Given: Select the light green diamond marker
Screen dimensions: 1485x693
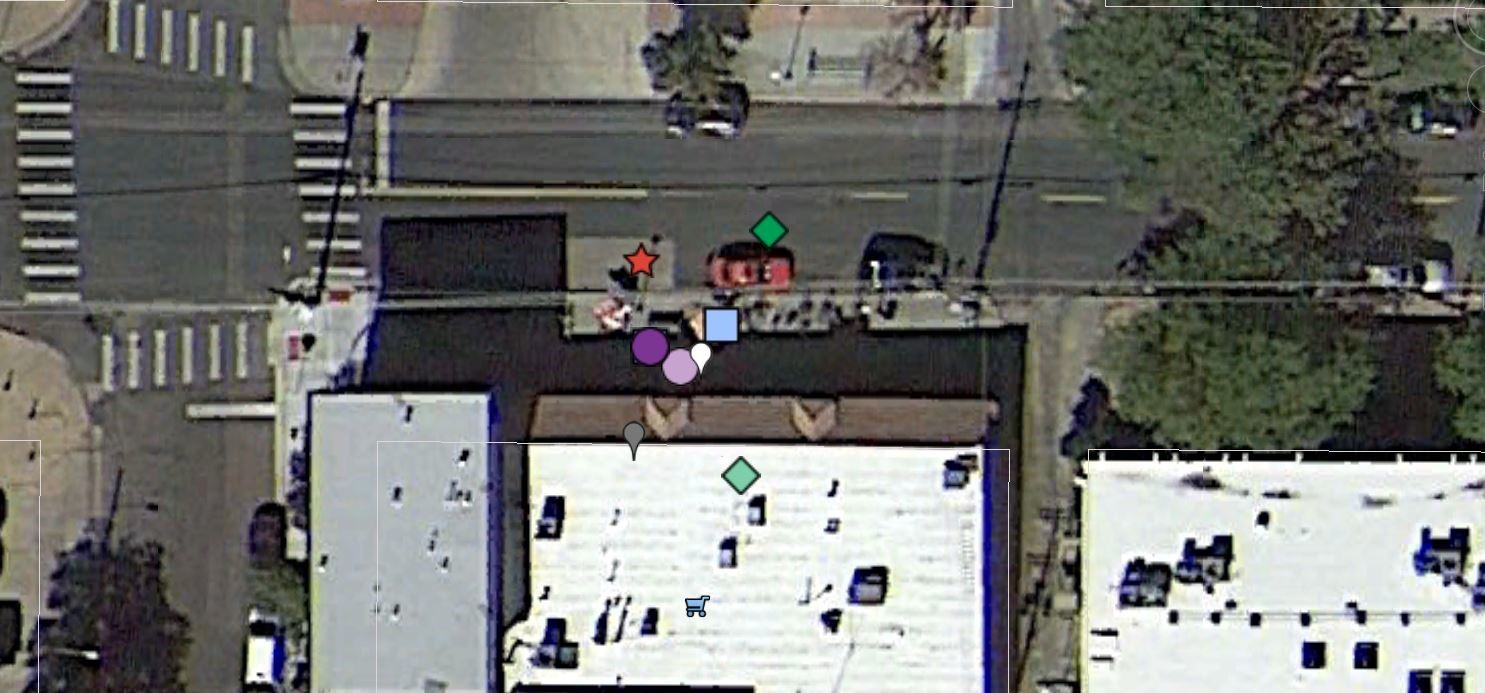Looking at the screenshot, I should tap(740, 475).
